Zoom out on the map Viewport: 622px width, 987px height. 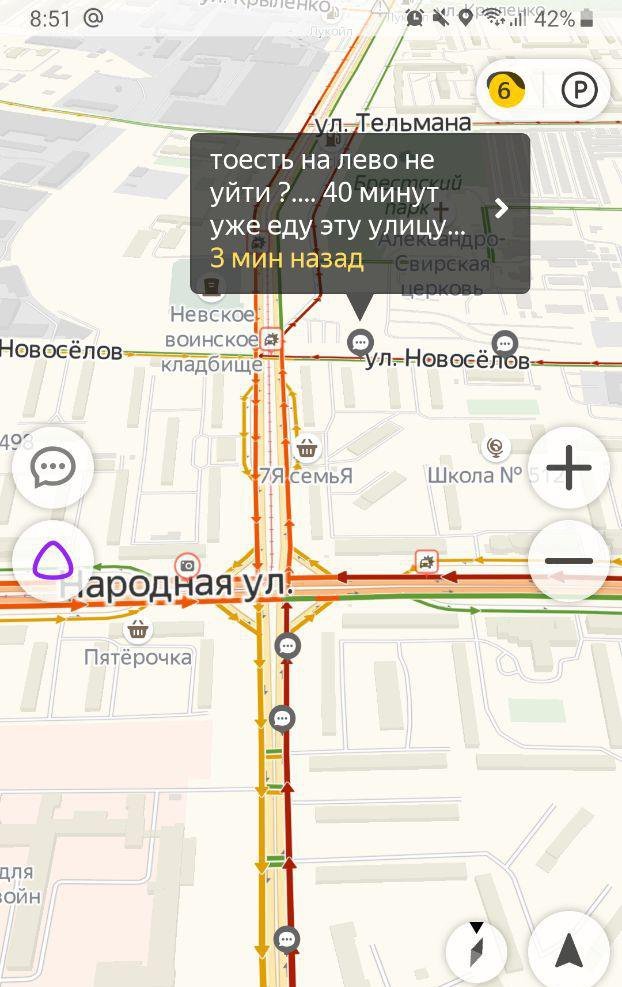(x=569, y=561)
